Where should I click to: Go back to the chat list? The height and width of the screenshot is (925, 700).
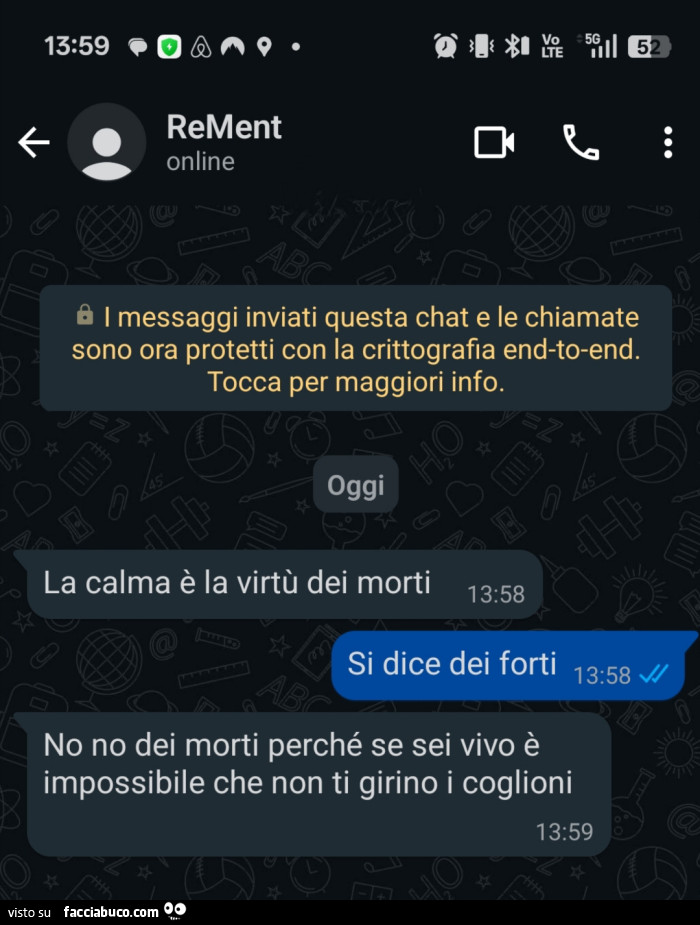coord(33,143)
